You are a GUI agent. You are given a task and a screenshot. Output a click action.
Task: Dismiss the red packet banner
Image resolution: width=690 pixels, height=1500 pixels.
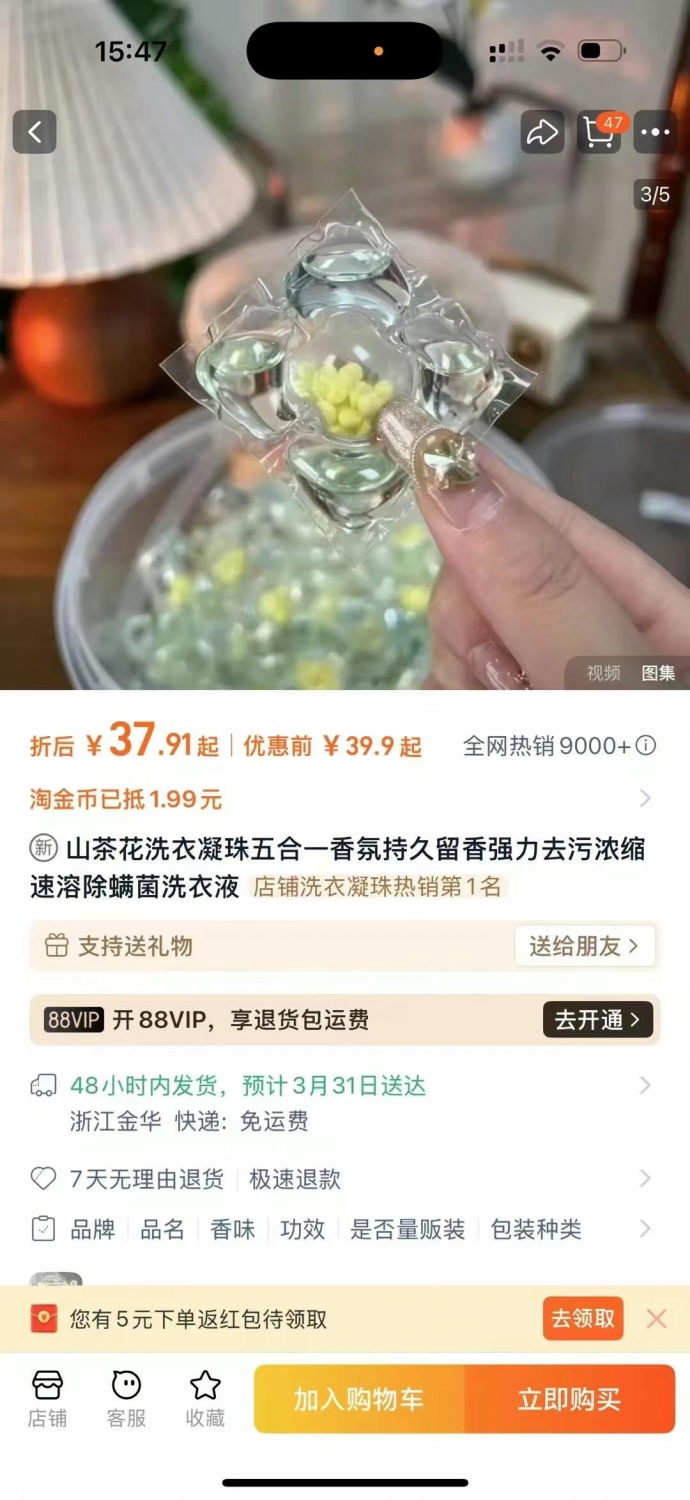click(656, 1319)
